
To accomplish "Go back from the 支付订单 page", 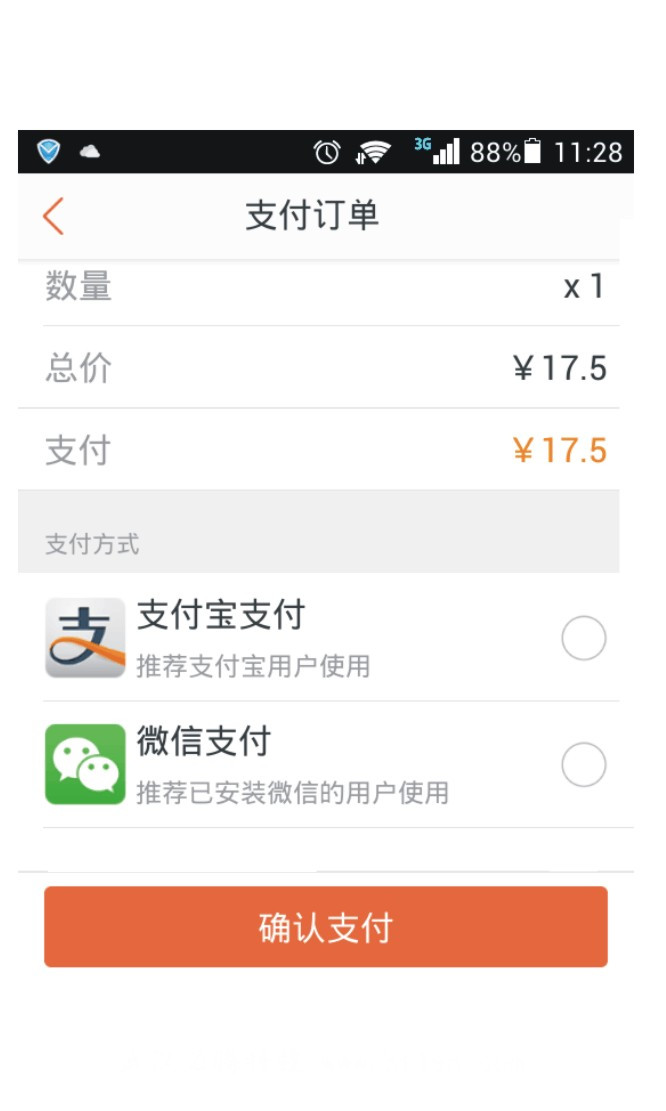I will click(53, 216).
